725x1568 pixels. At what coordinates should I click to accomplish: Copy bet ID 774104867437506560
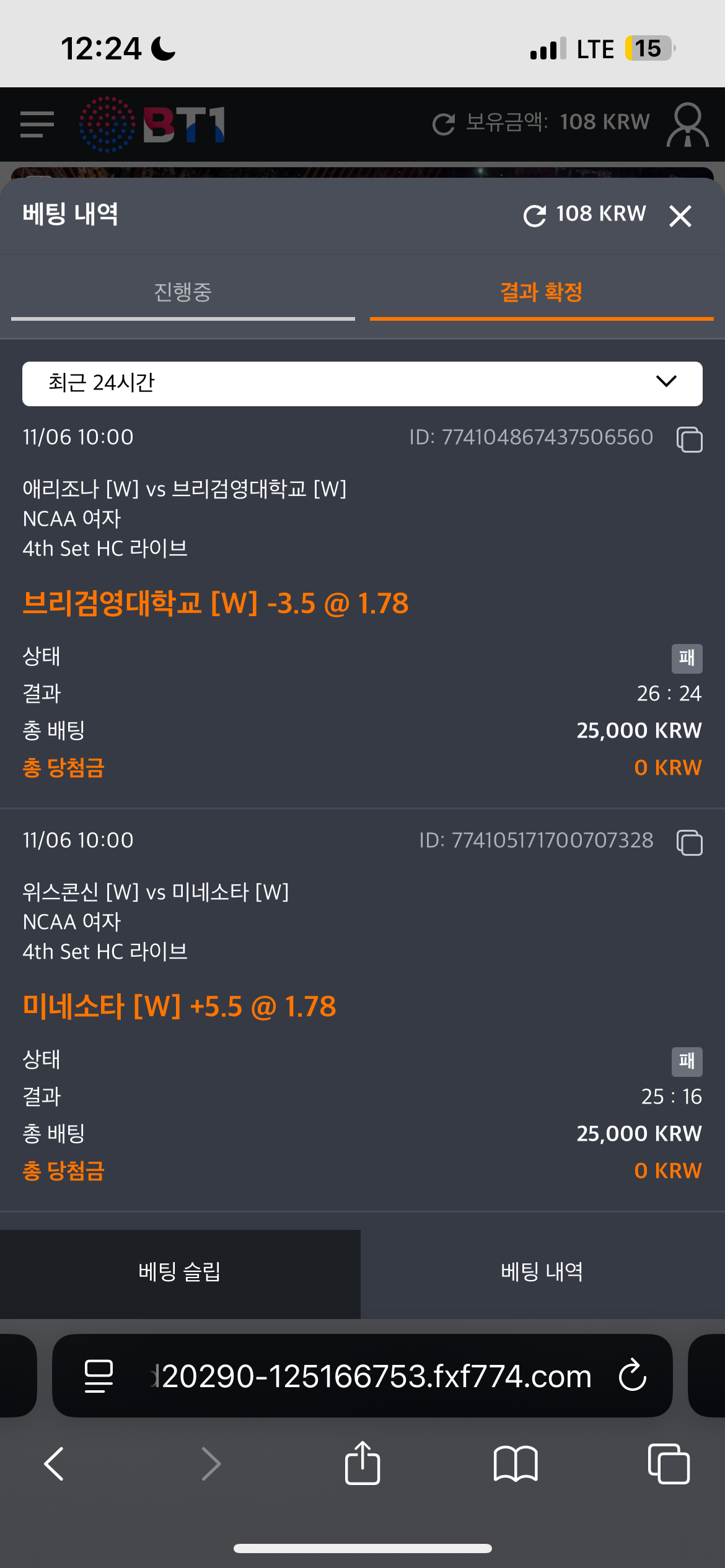689,439
